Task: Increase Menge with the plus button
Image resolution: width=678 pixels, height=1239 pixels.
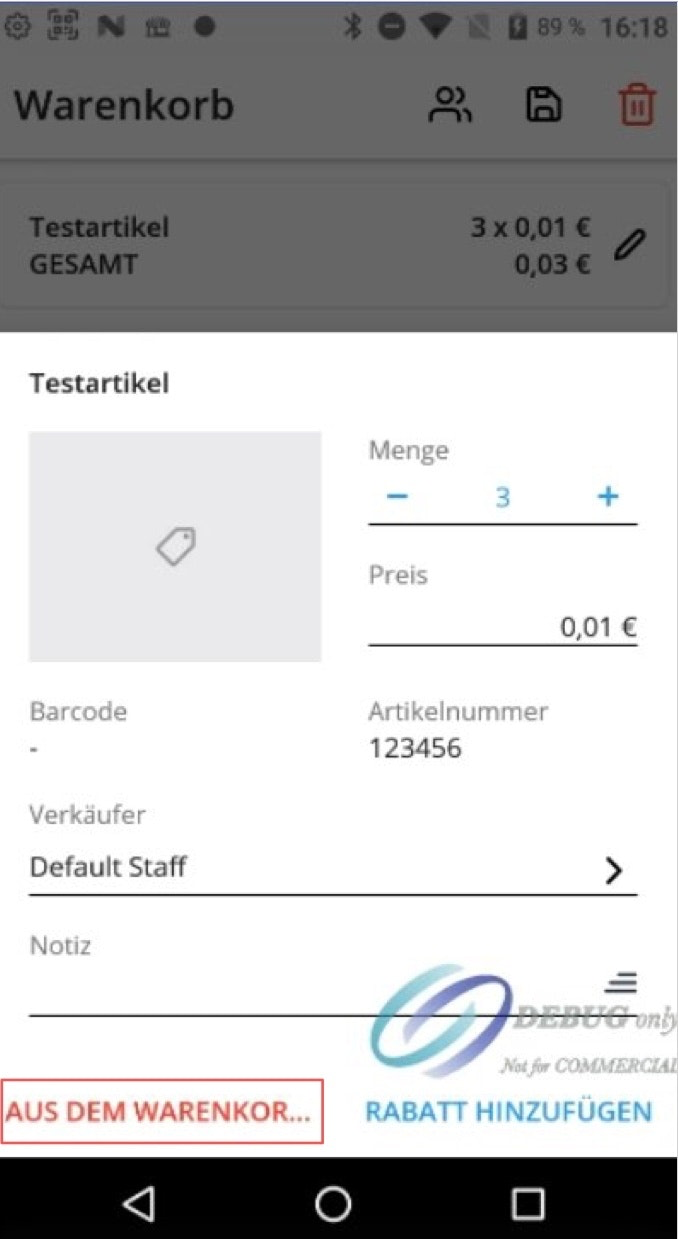Action: (608, 497)
